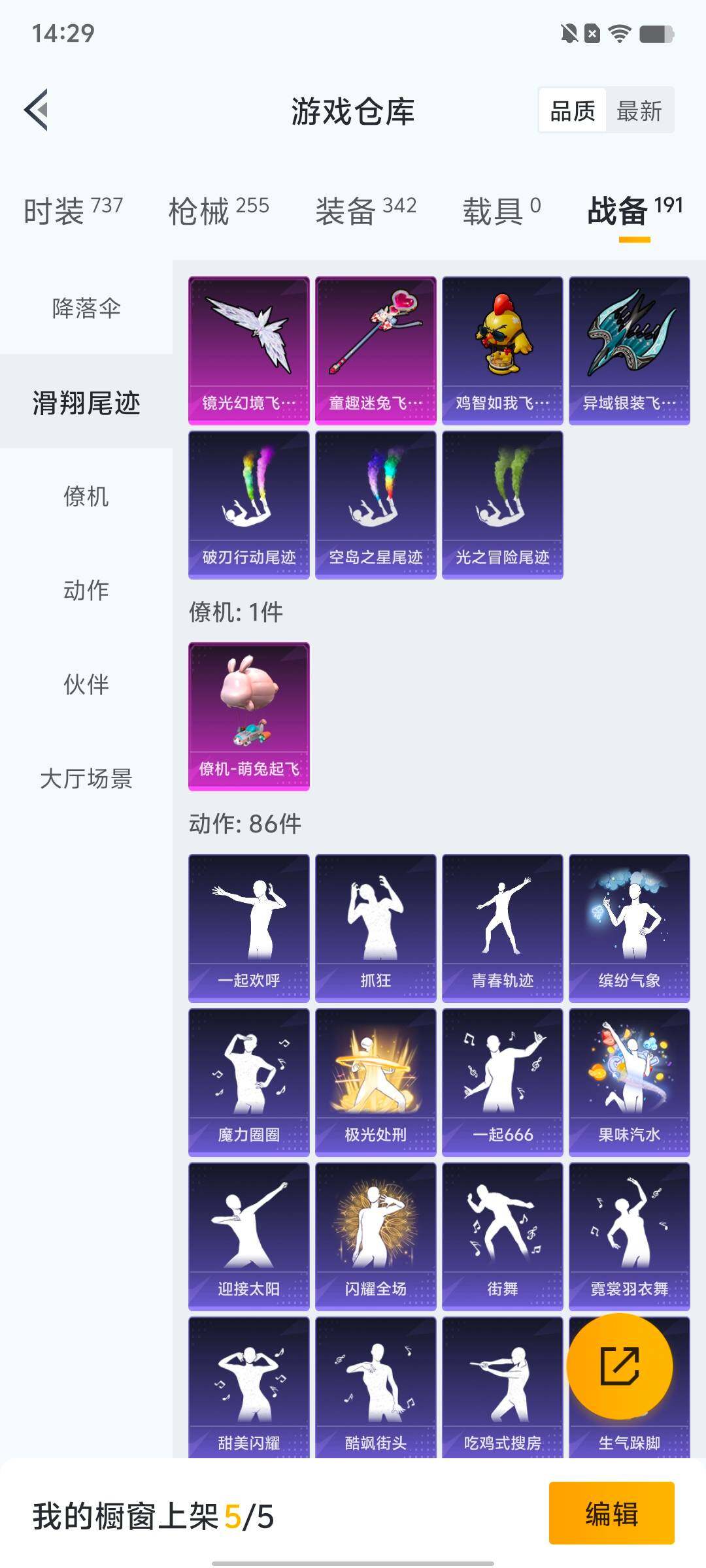Enable 品质 sorting mode
The image size is (706, 1568).
pos(570,111)
